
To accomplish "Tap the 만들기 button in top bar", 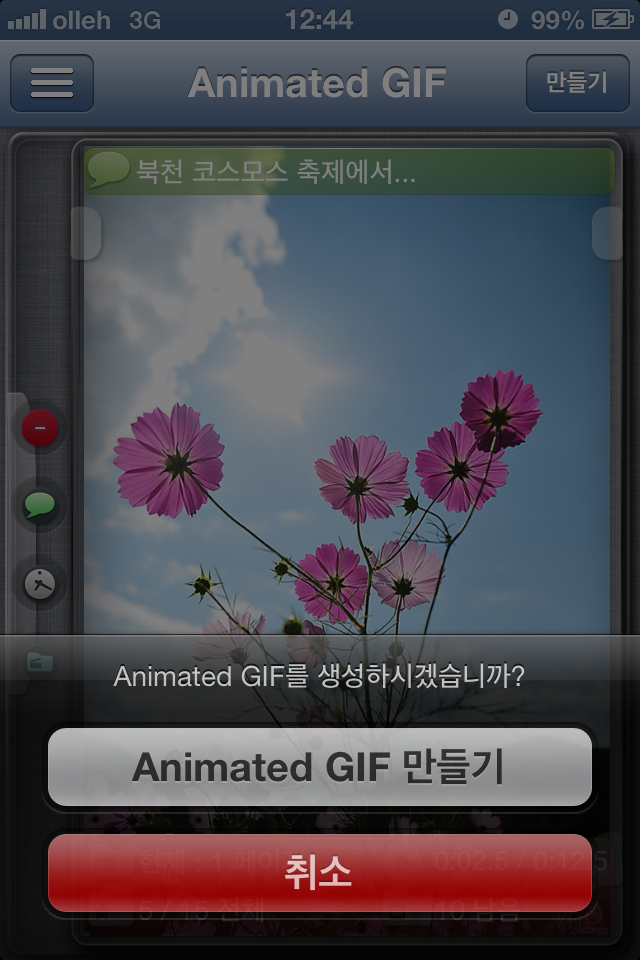I will tap(576, 83).
